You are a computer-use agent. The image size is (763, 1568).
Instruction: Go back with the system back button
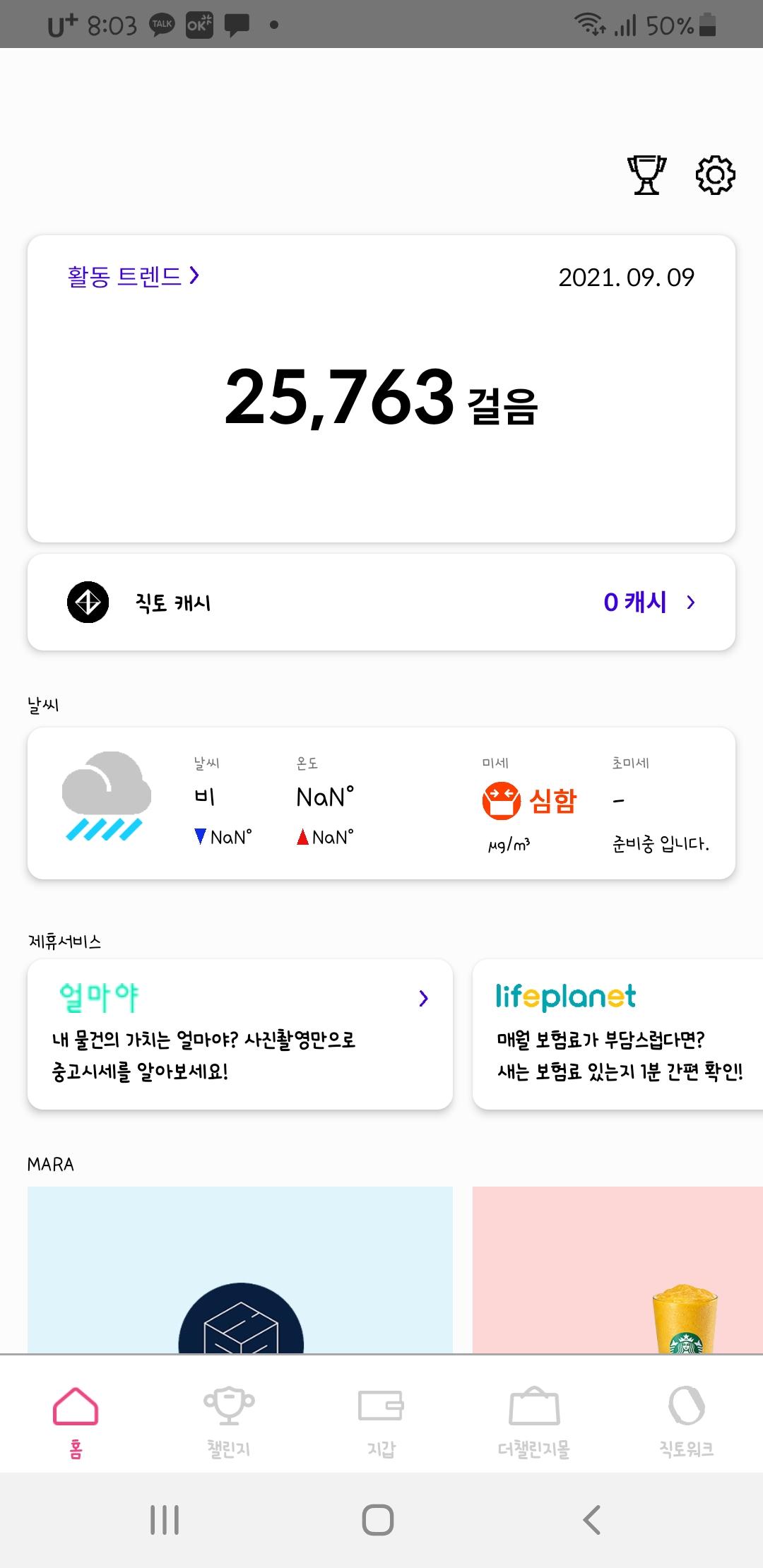pyautogui.click(x=592, y=1520)
